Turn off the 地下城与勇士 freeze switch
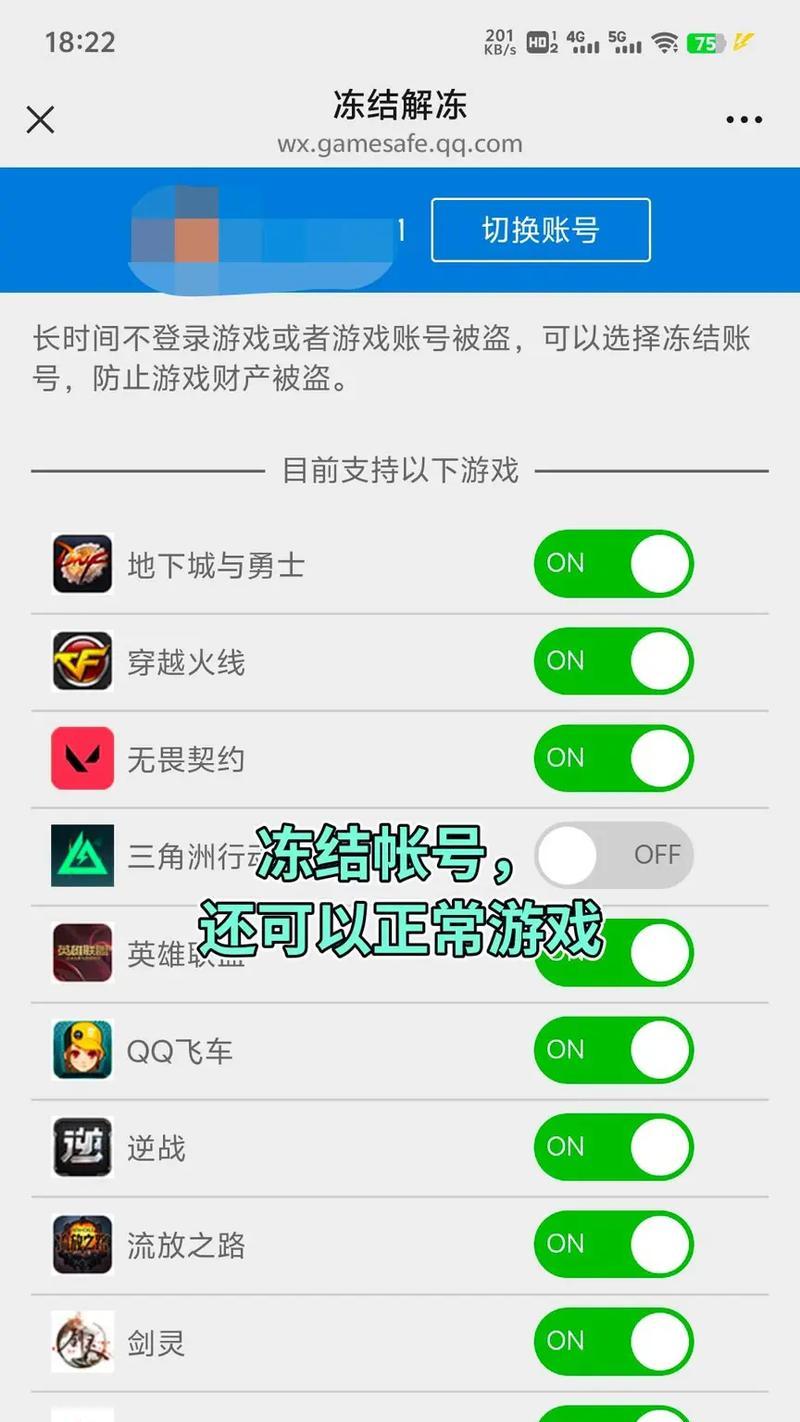 (x=614, y=564)
